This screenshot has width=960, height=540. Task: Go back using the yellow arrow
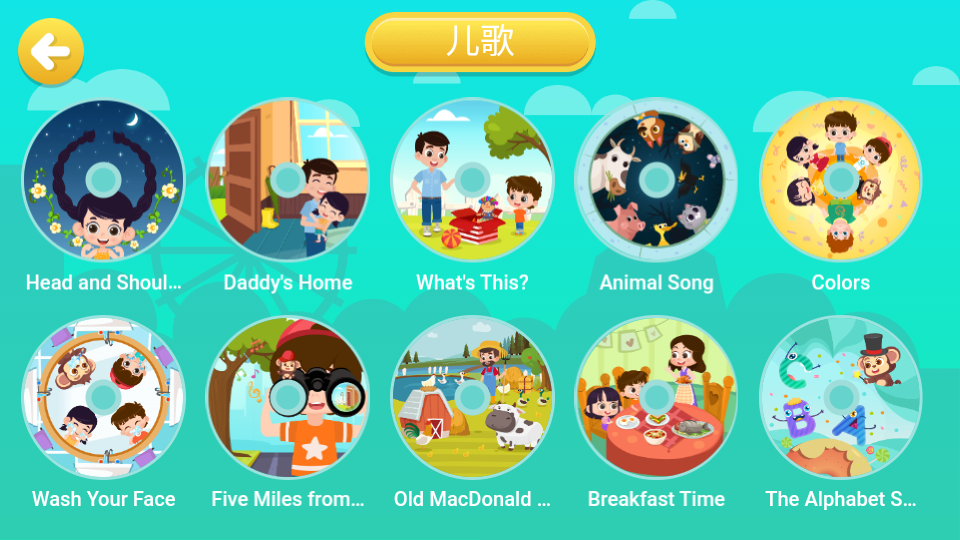point(50,51)
